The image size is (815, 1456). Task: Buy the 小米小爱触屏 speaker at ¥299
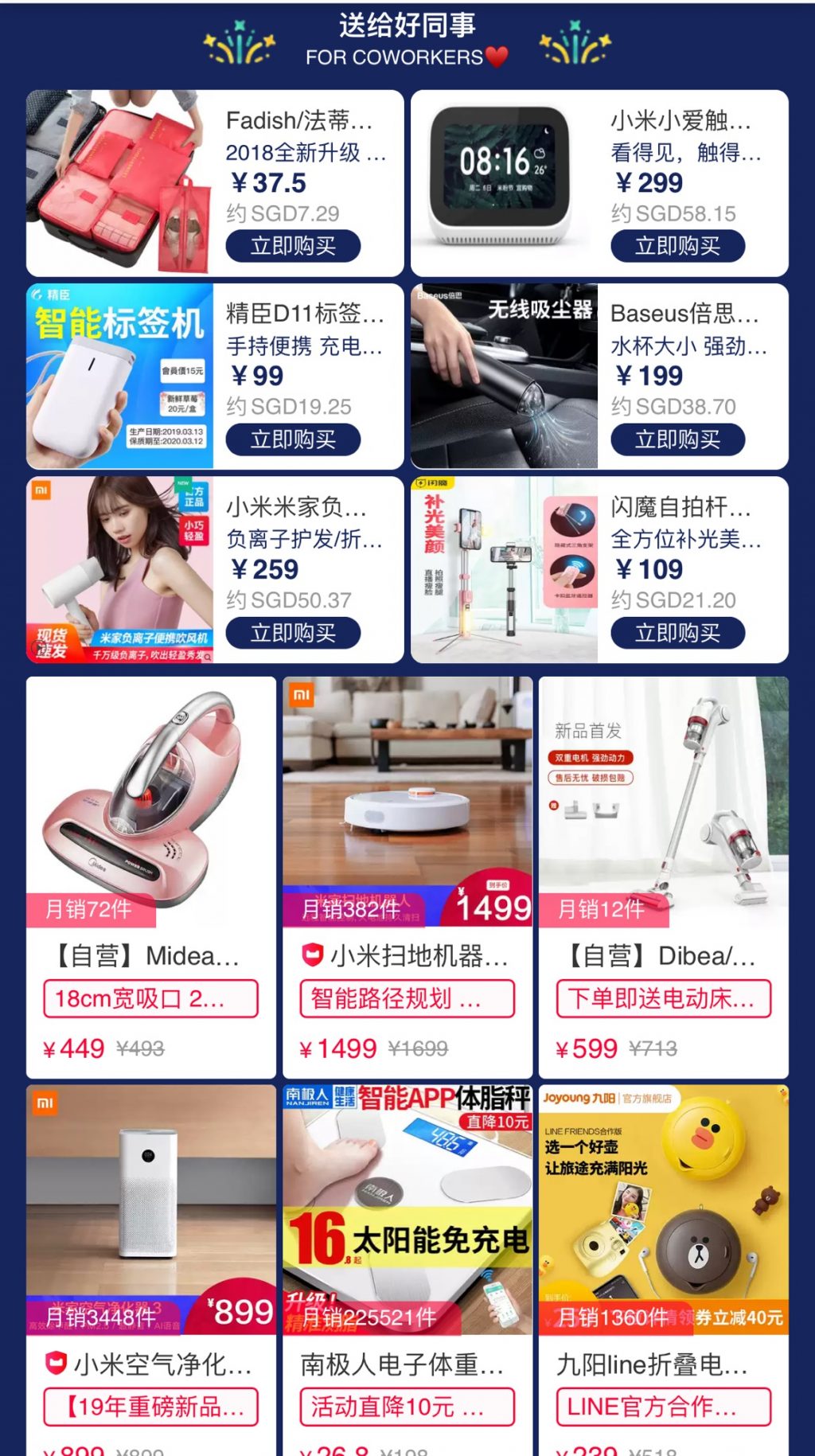[x=677, y=246]
